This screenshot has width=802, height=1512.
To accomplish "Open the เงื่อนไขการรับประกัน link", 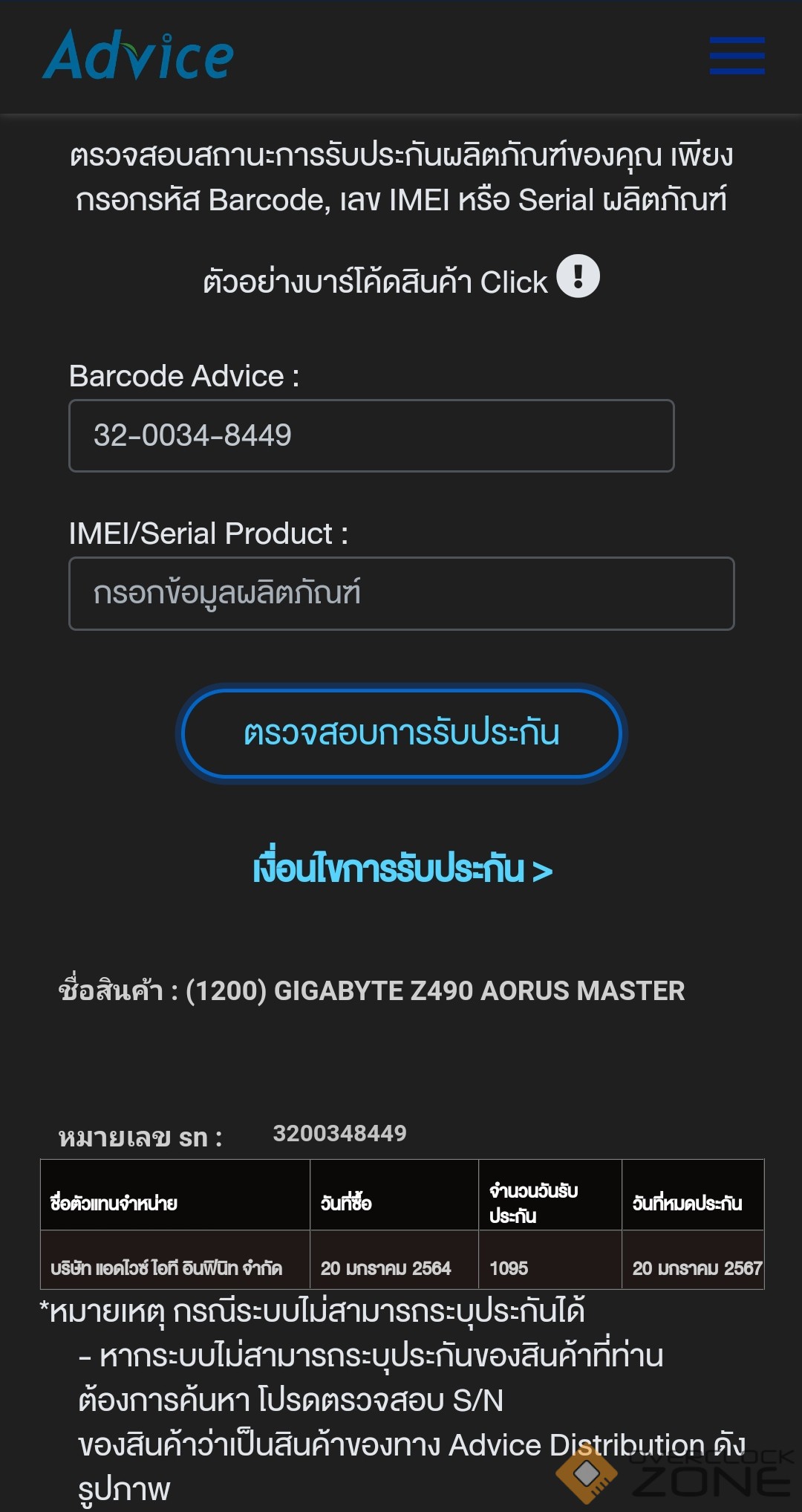I will point(402,869).
